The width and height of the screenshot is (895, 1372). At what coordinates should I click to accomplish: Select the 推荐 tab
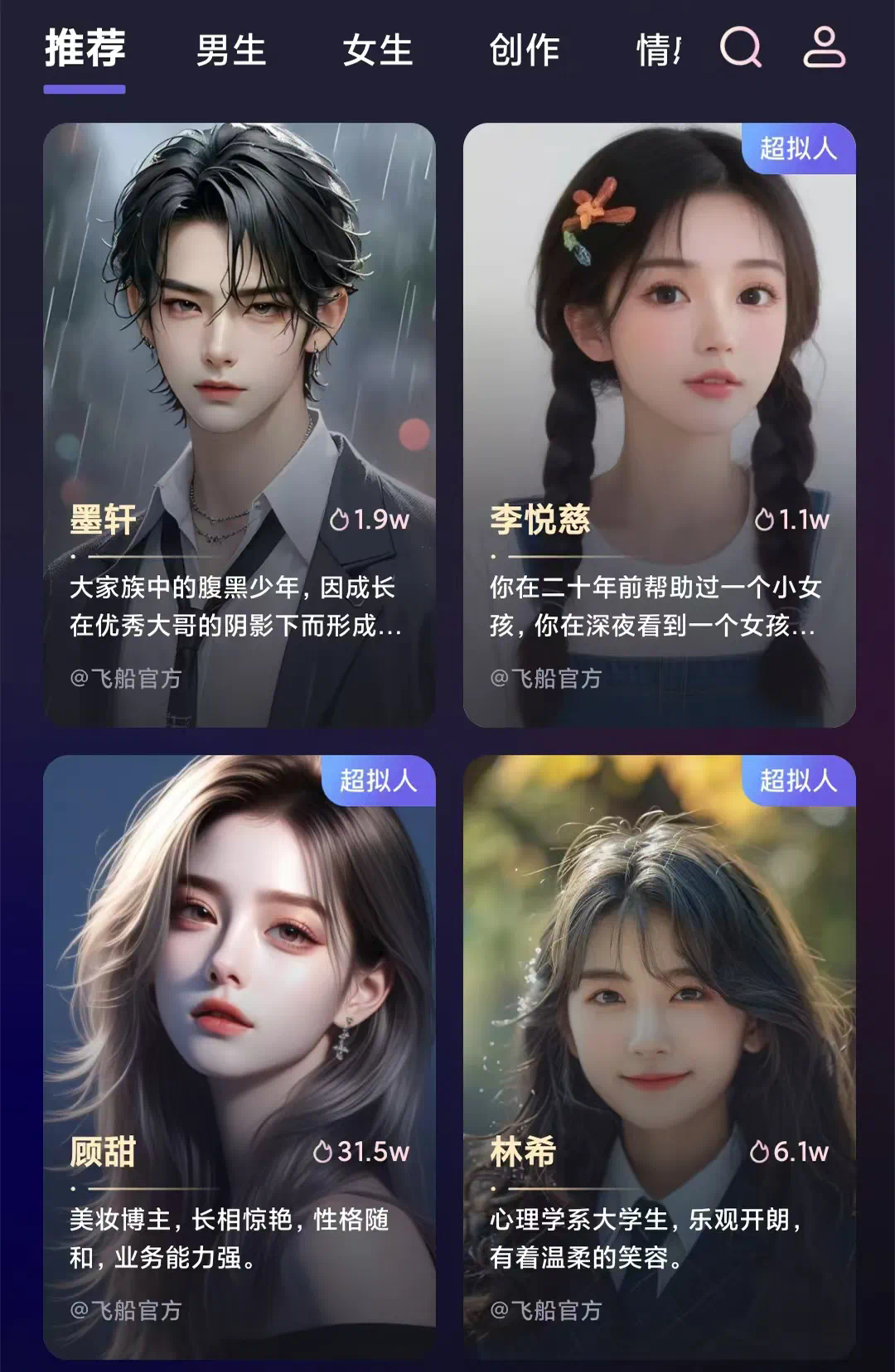click(85, 50)
